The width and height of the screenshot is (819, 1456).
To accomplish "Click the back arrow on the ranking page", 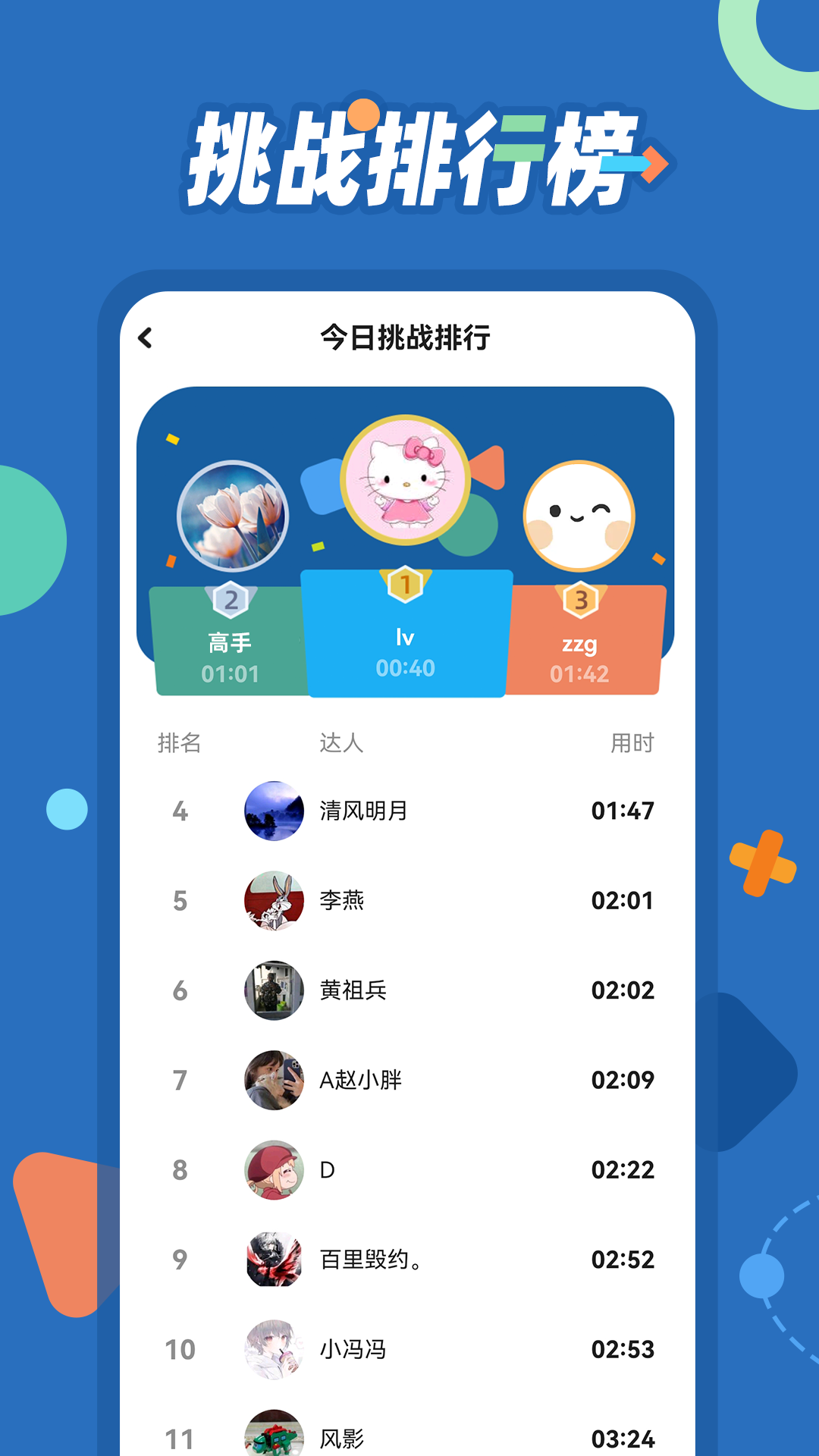I will click(144, 339).
